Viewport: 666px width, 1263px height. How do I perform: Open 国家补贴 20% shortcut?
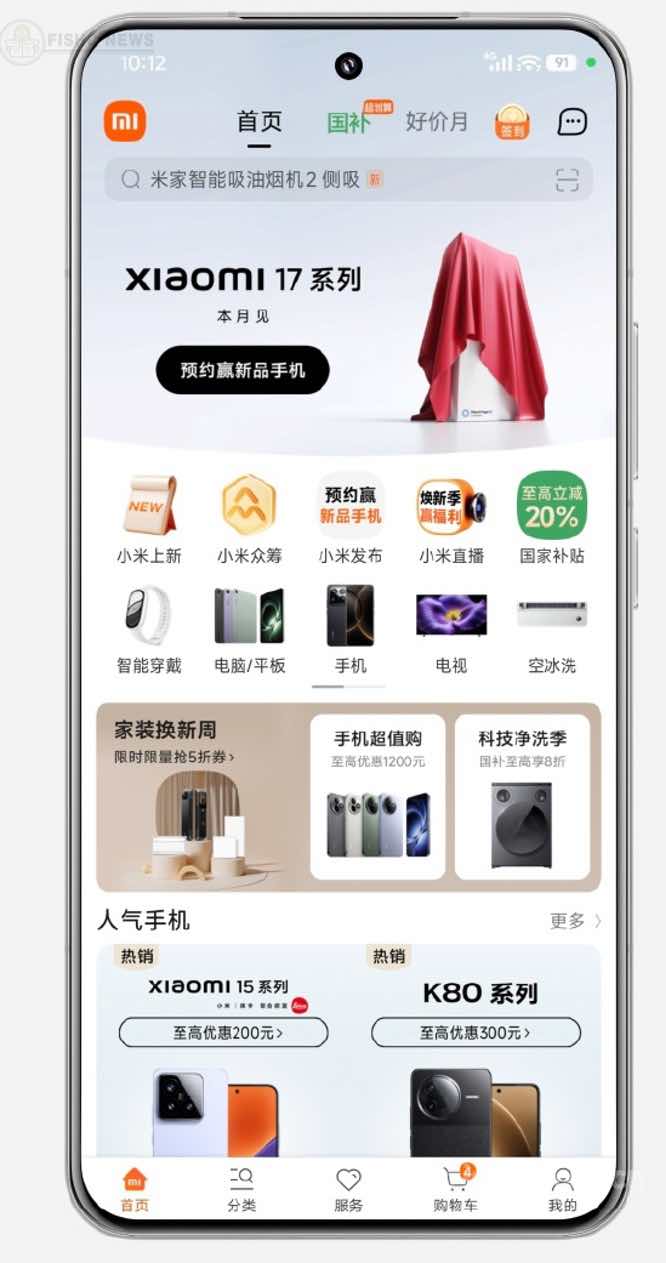coord(551,520)
